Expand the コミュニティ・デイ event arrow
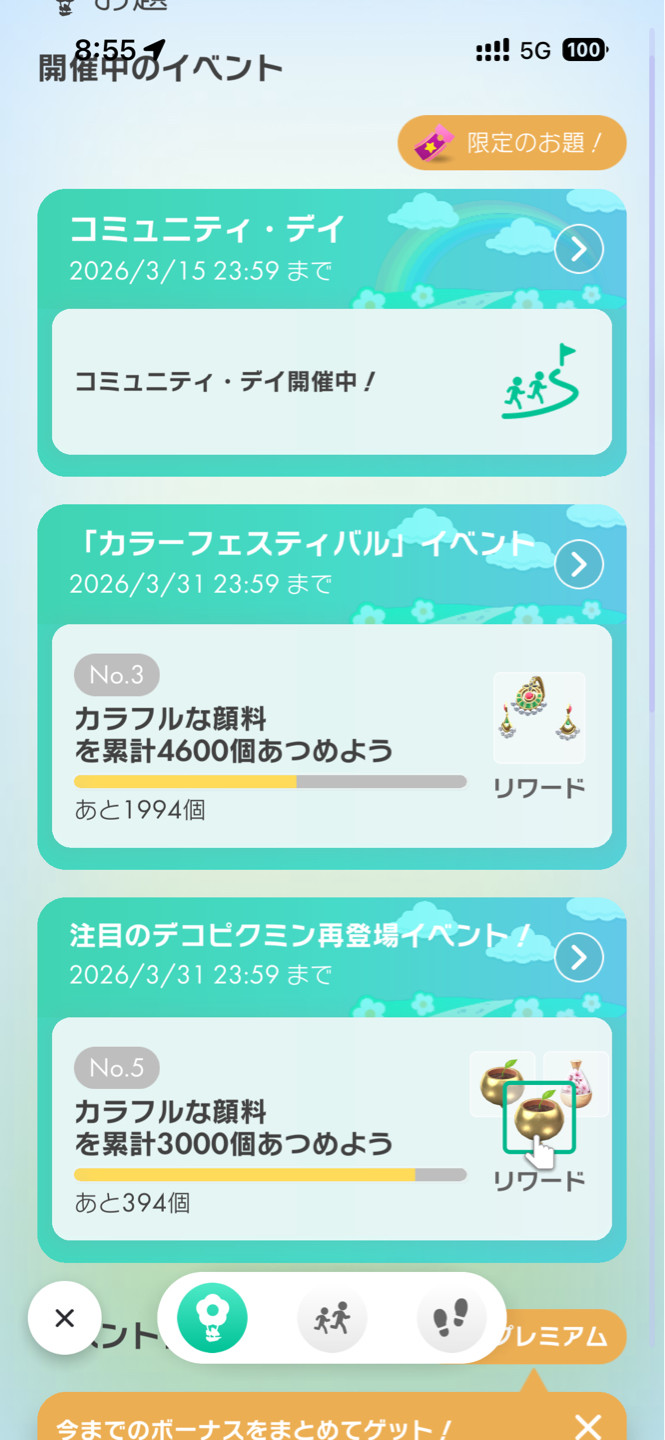665x1440 pixels. point(579,249)
